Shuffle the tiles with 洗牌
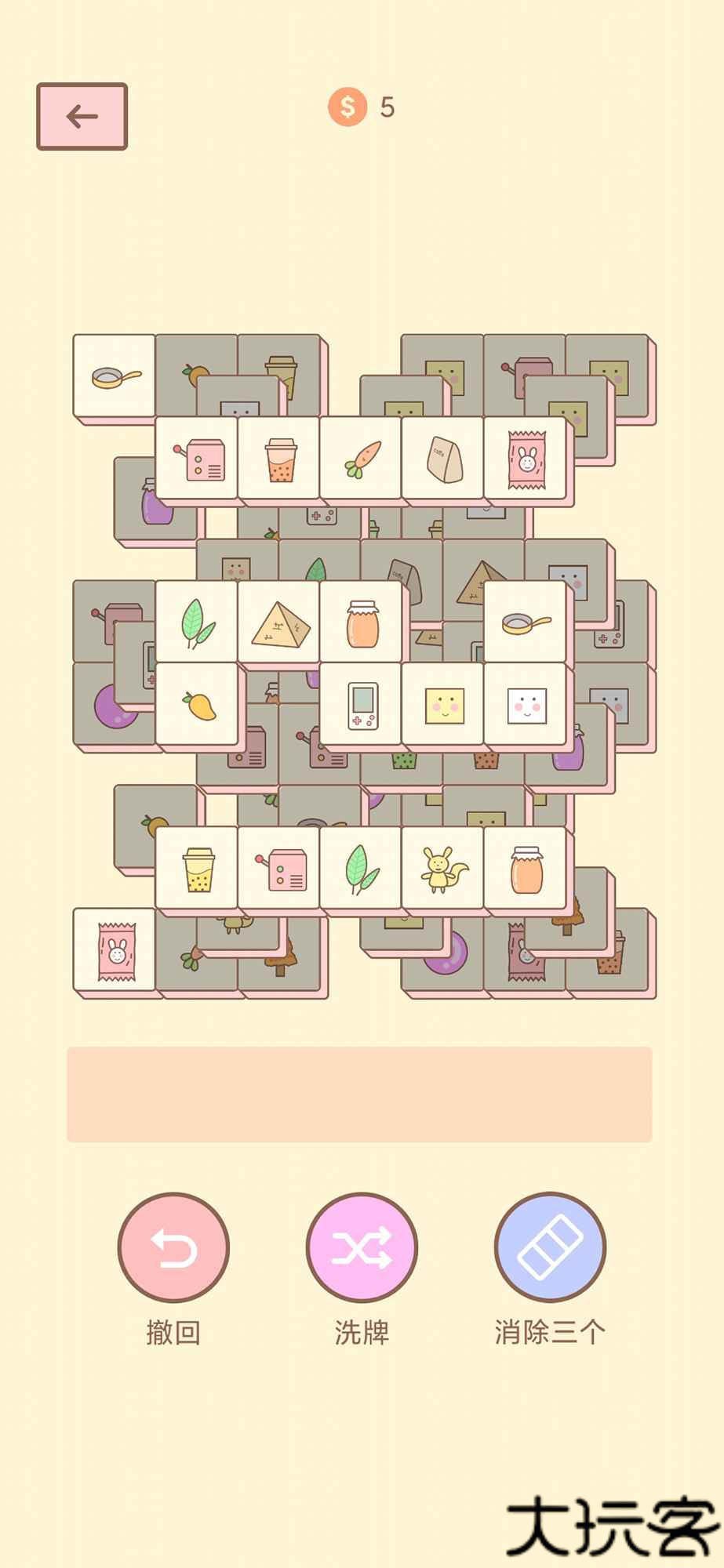This screenshot has width=724, height=1568. 362,1247
